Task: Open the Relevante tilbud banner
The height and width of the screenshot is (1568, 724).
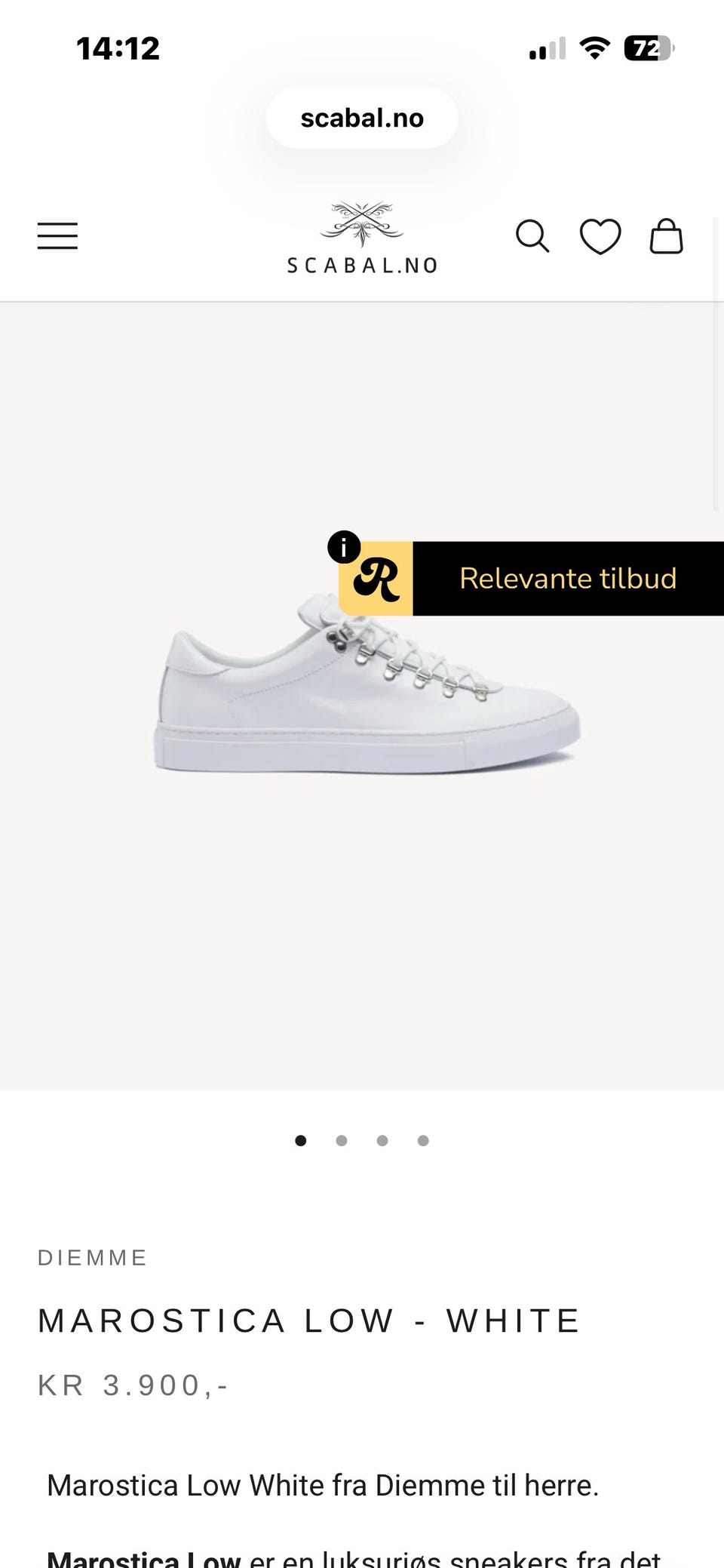Action: coord(567,579)
